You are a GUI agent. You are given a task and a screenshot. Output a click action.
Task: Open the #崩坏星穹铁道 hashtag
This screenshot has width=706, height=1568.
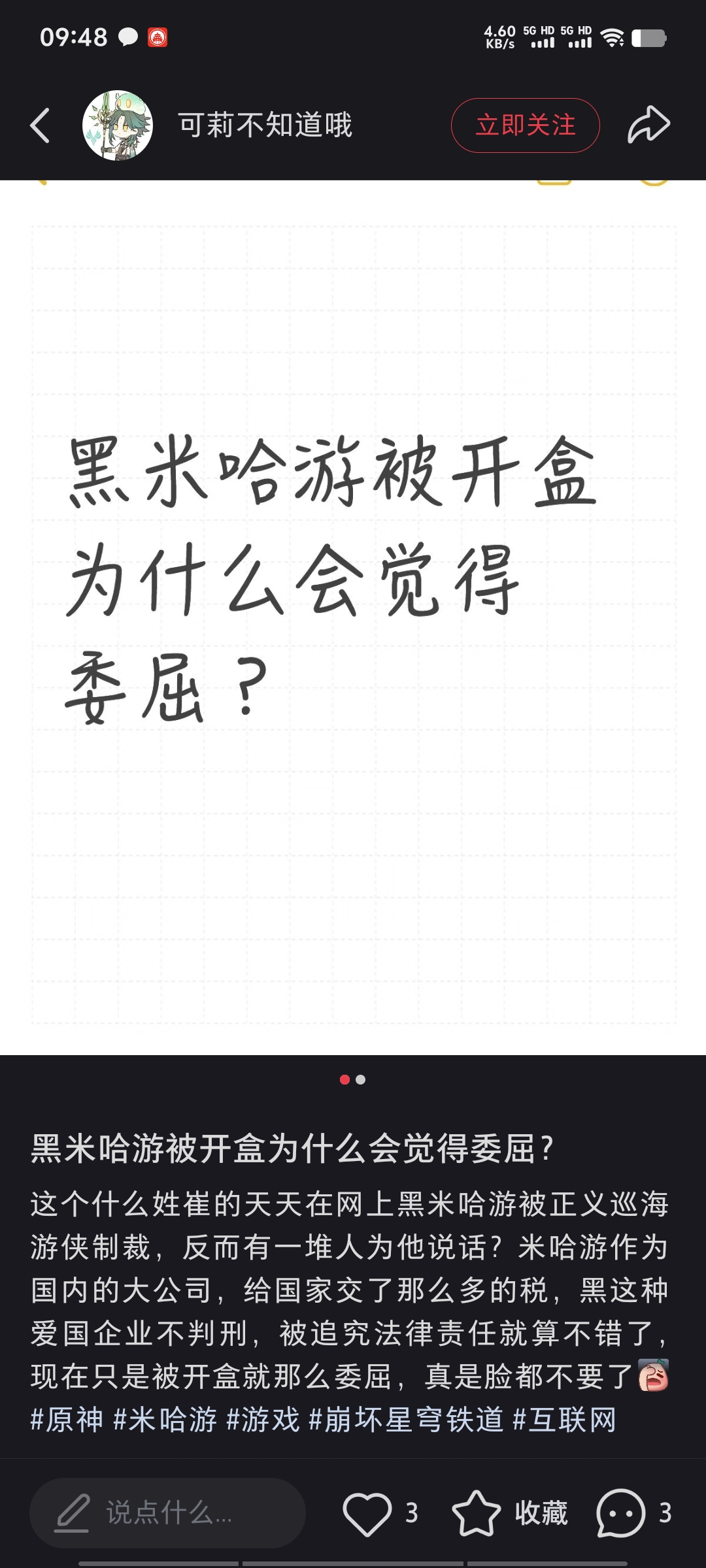406,1420
